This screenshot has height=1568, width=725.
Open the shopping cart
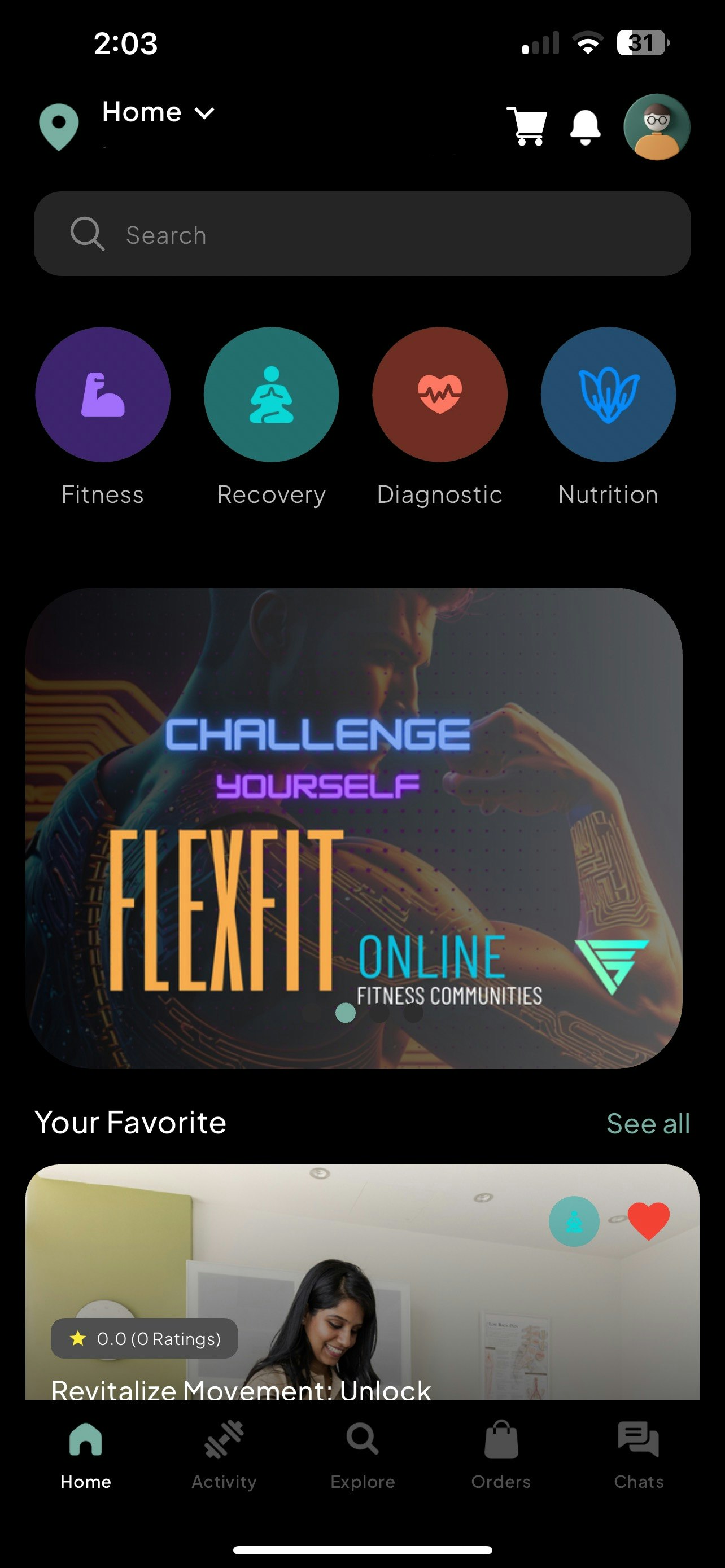point(527,126)
